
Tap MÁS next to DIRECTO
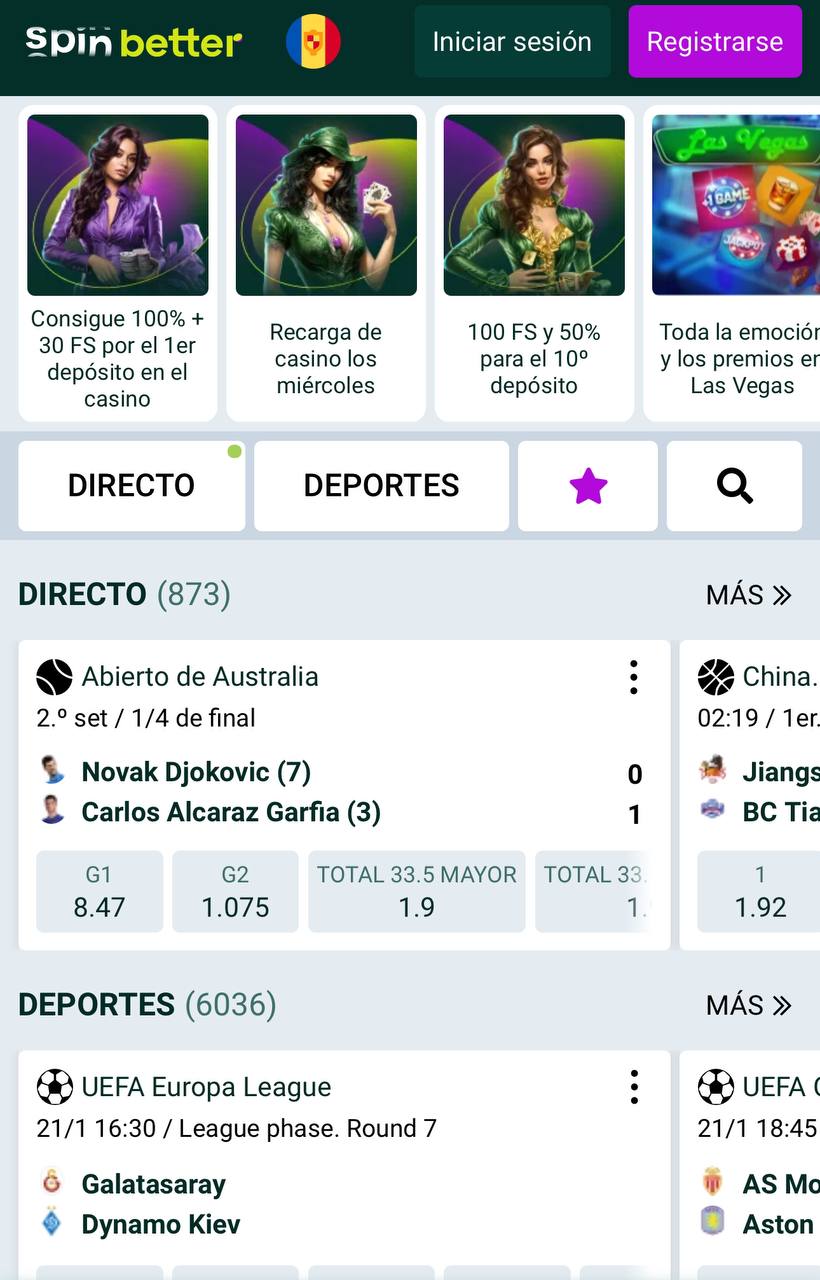[749, 595]
